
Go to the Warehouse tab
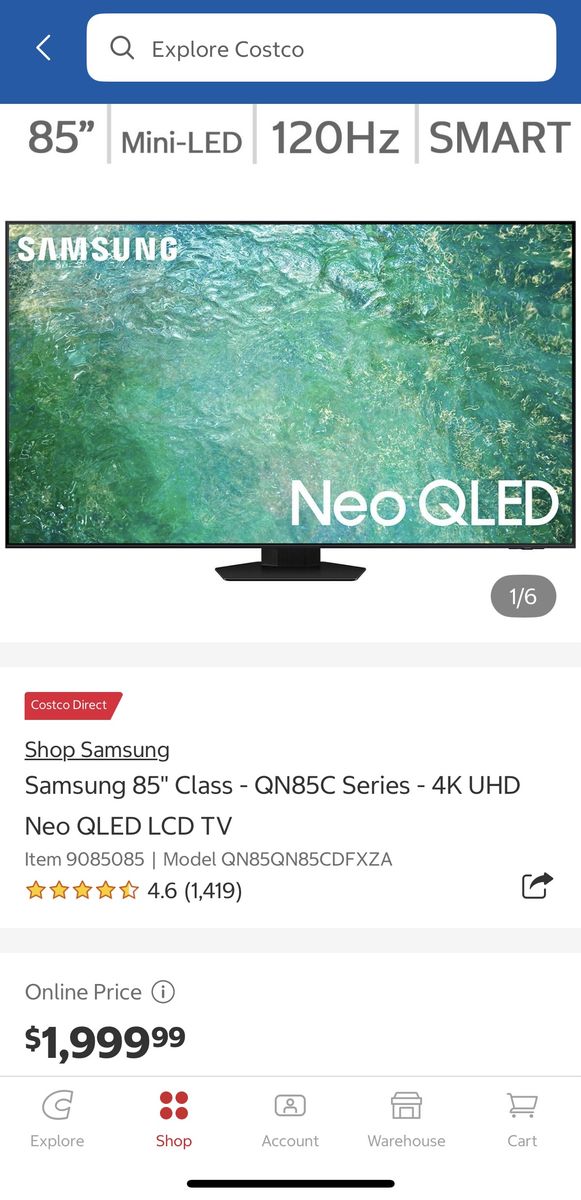click(x=406, y=1120)
